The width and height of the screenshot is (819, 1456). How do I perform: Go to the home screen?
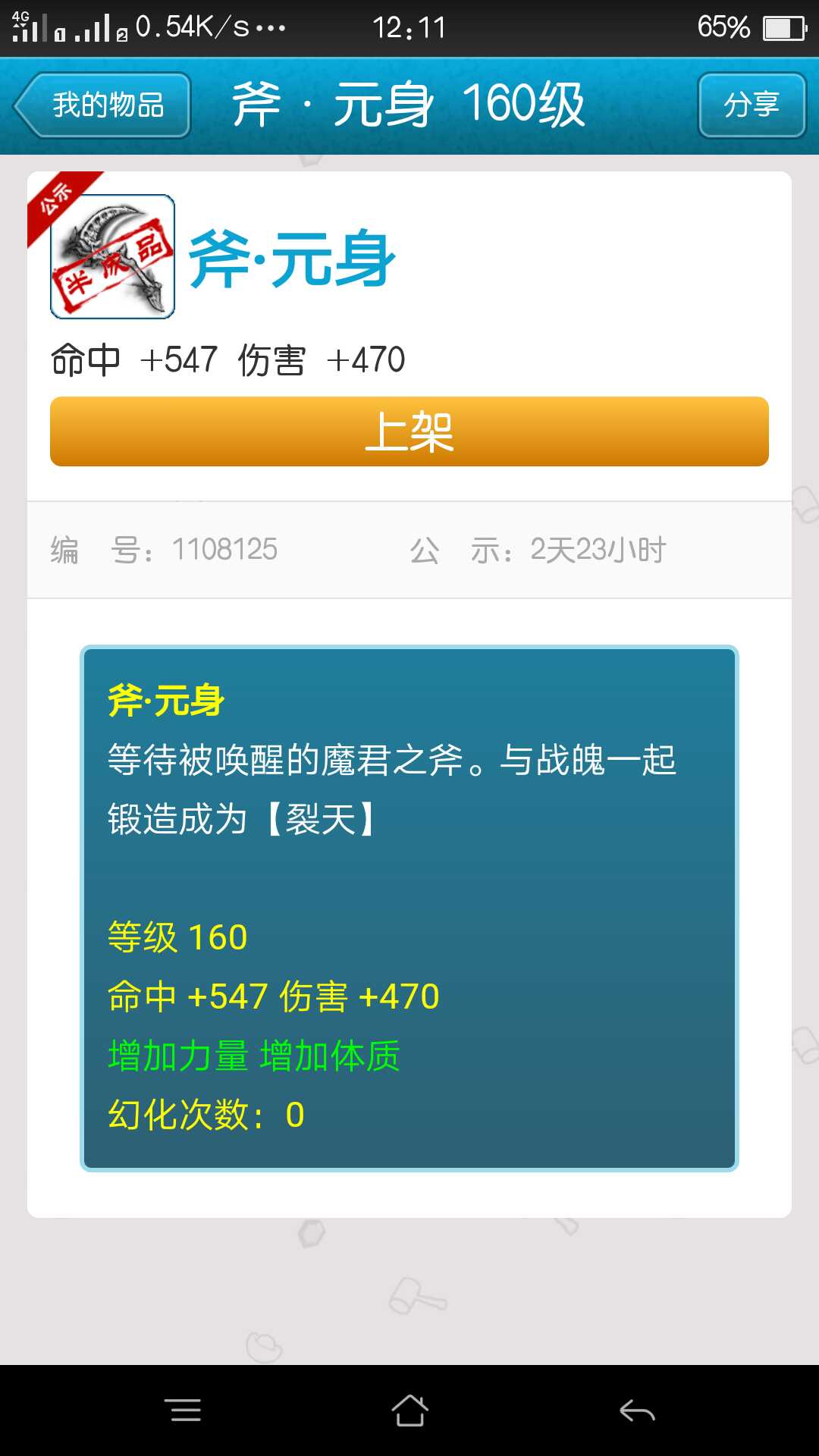point(409,1410)
